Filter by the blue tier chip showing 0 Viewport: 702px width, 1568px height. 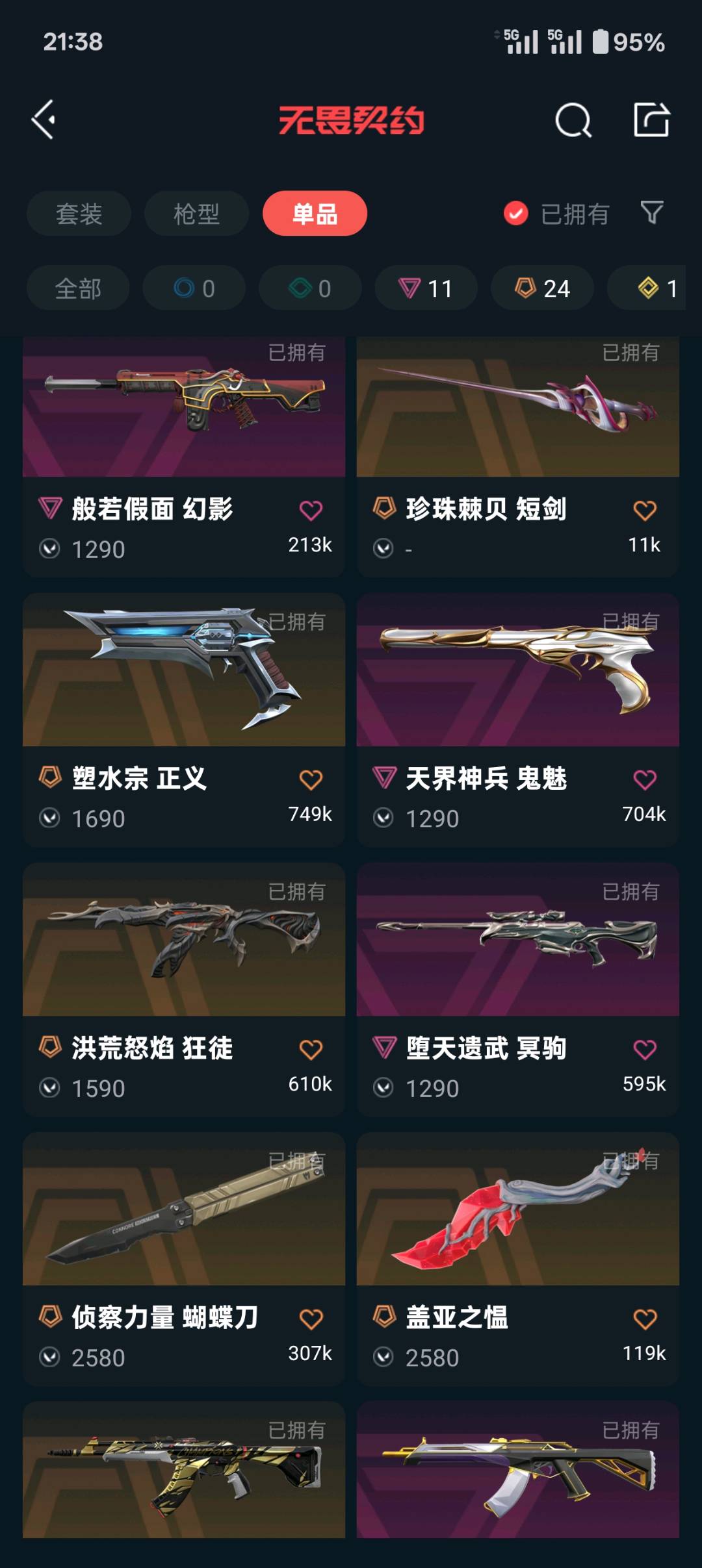194,288
